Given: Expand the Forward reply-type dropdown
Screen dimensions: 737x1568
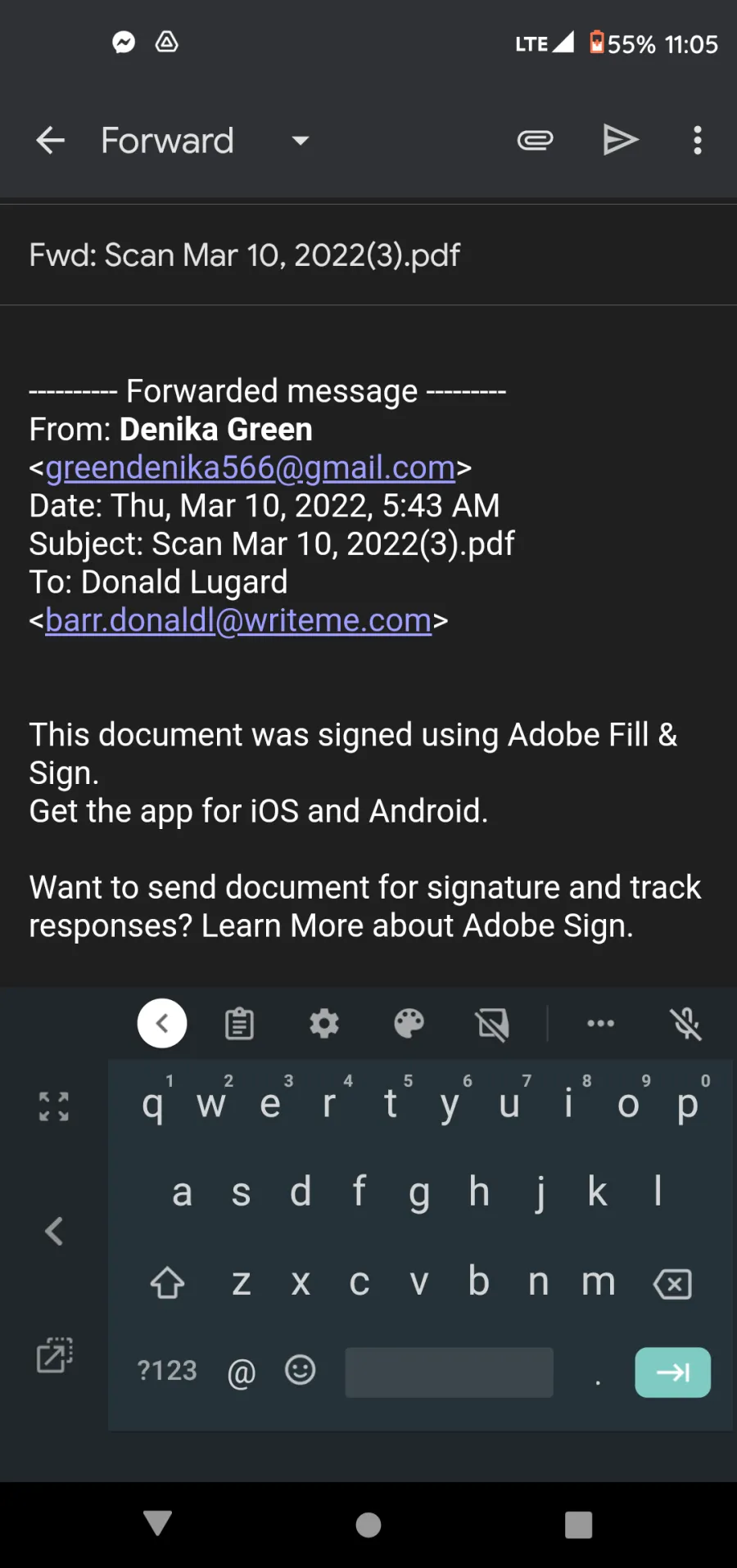Looking at the screenshot, I should coord(301,141).
